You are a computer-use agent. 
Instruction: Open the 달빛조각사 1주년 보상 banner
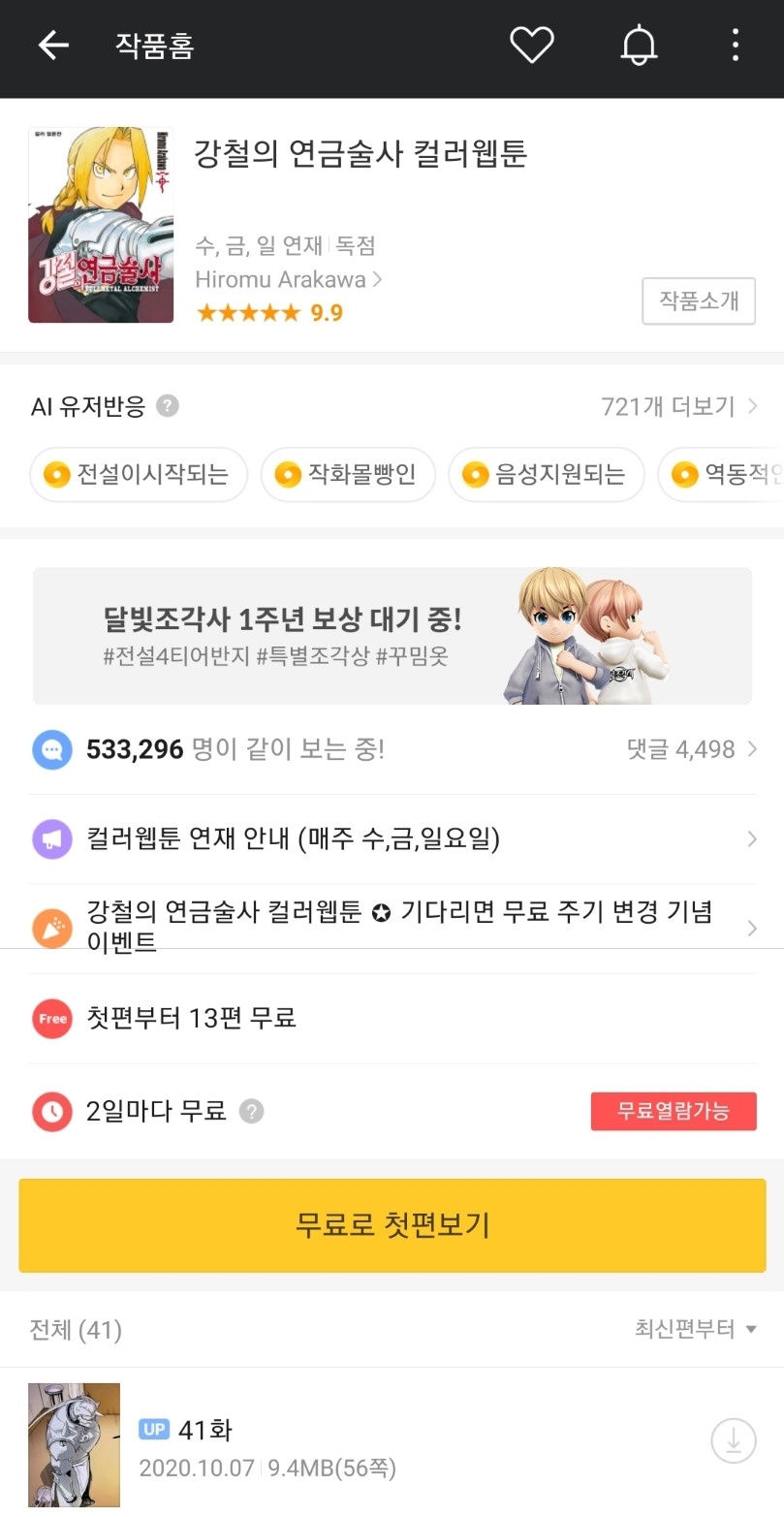[392, 636]
